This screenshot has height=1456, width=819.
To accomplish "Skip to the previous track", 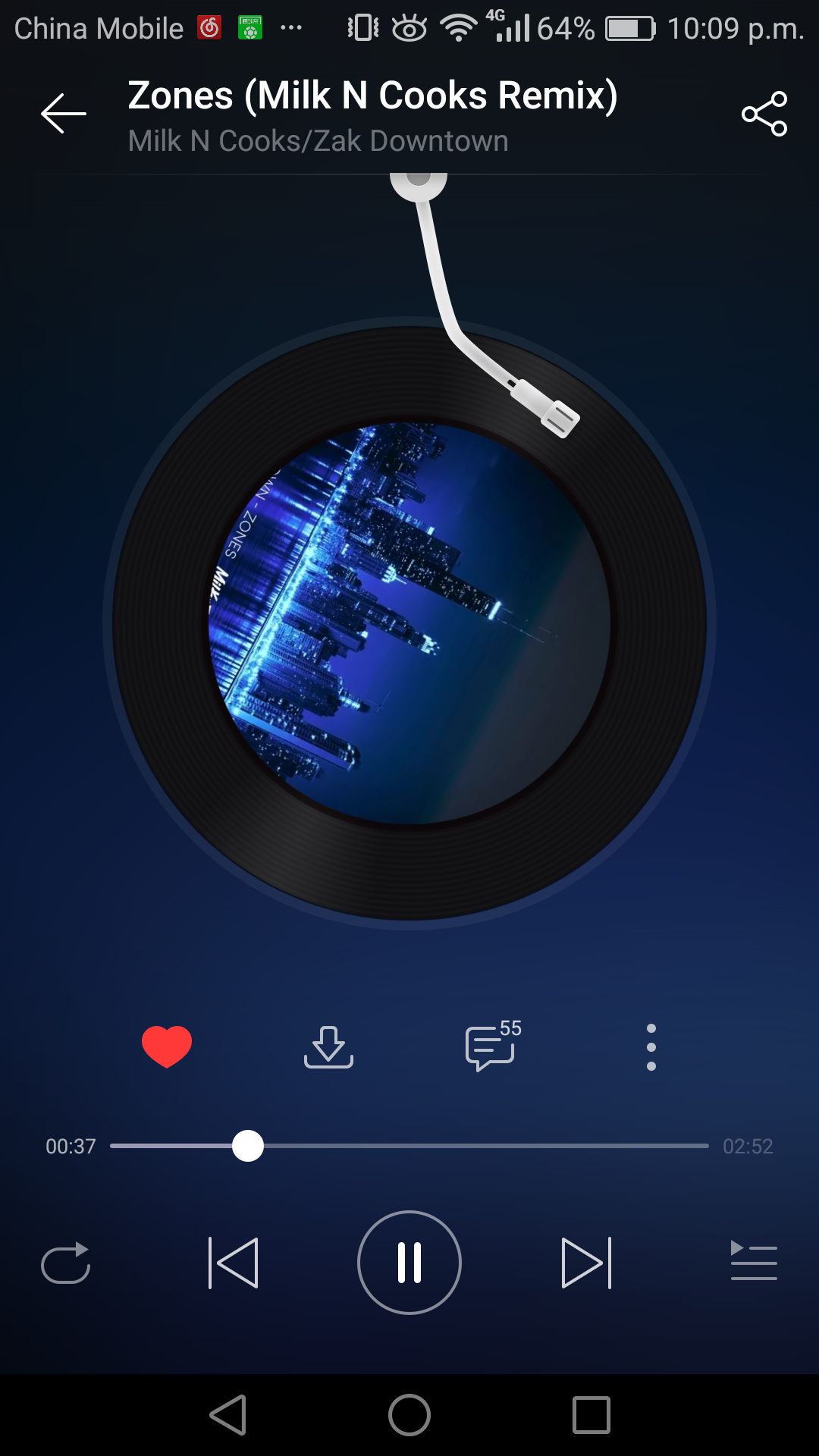I will 234,1263.
